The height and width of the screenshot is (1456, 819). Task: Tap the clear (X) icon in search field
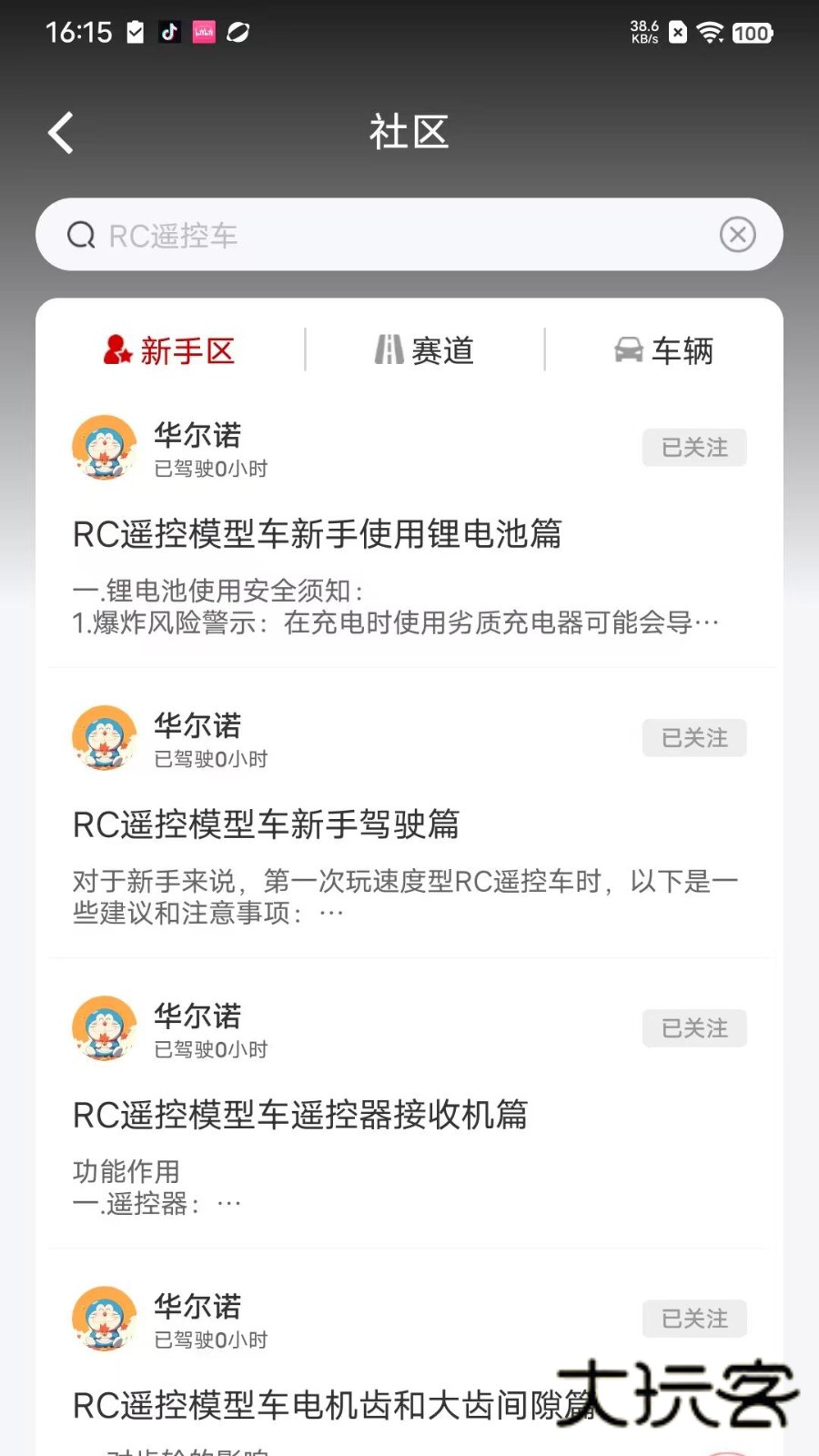[737, 235]
